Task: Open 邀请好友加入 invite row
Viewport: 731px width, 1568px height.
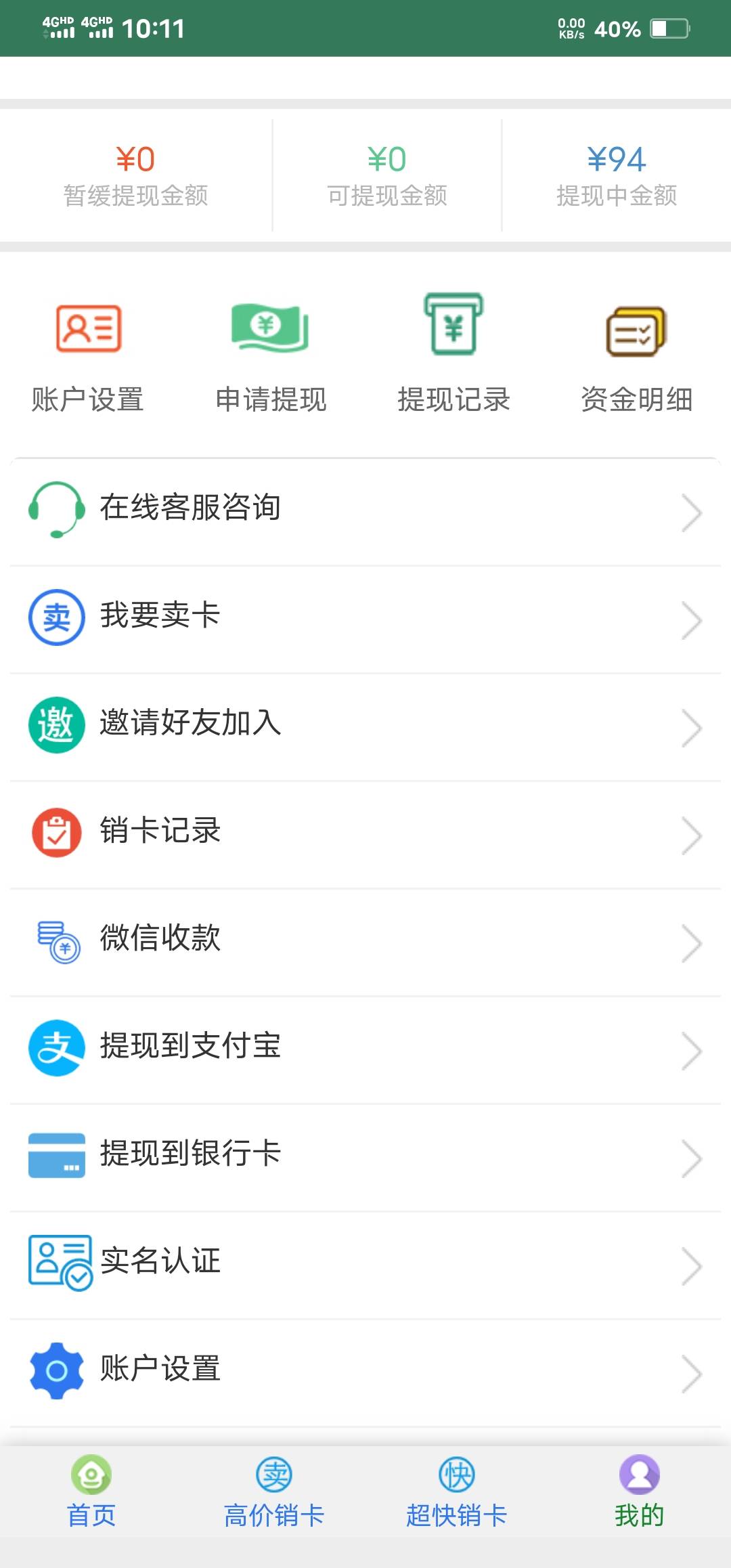Action: click(x=365, y=725)
